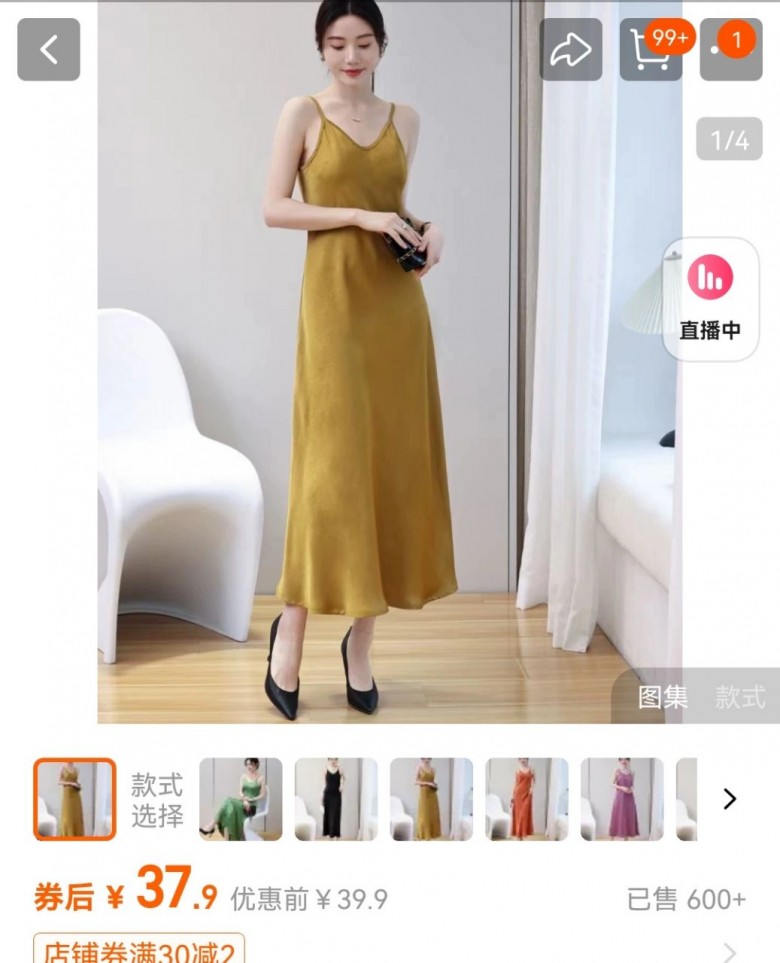Select the orange dress style thumbnail

pos(526,798)
